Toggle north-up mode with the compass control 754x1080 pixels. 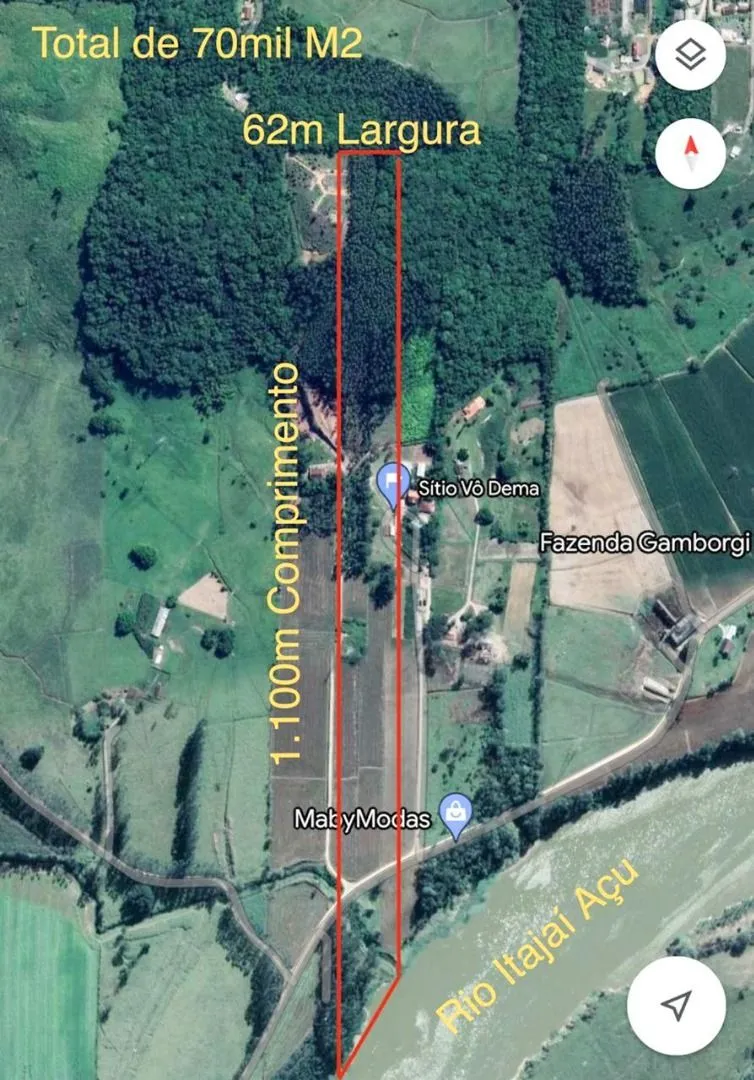pyautogui.click(x=689, y=152)
